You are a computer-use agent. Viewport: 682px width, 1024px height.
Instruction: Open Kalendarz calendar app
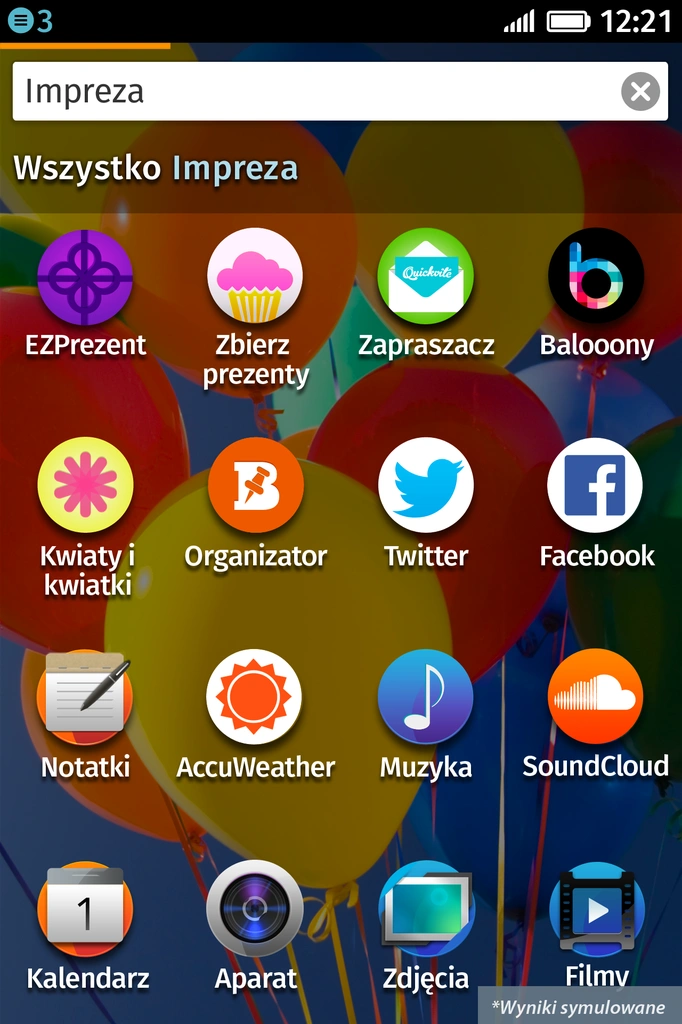click(85, 908)
